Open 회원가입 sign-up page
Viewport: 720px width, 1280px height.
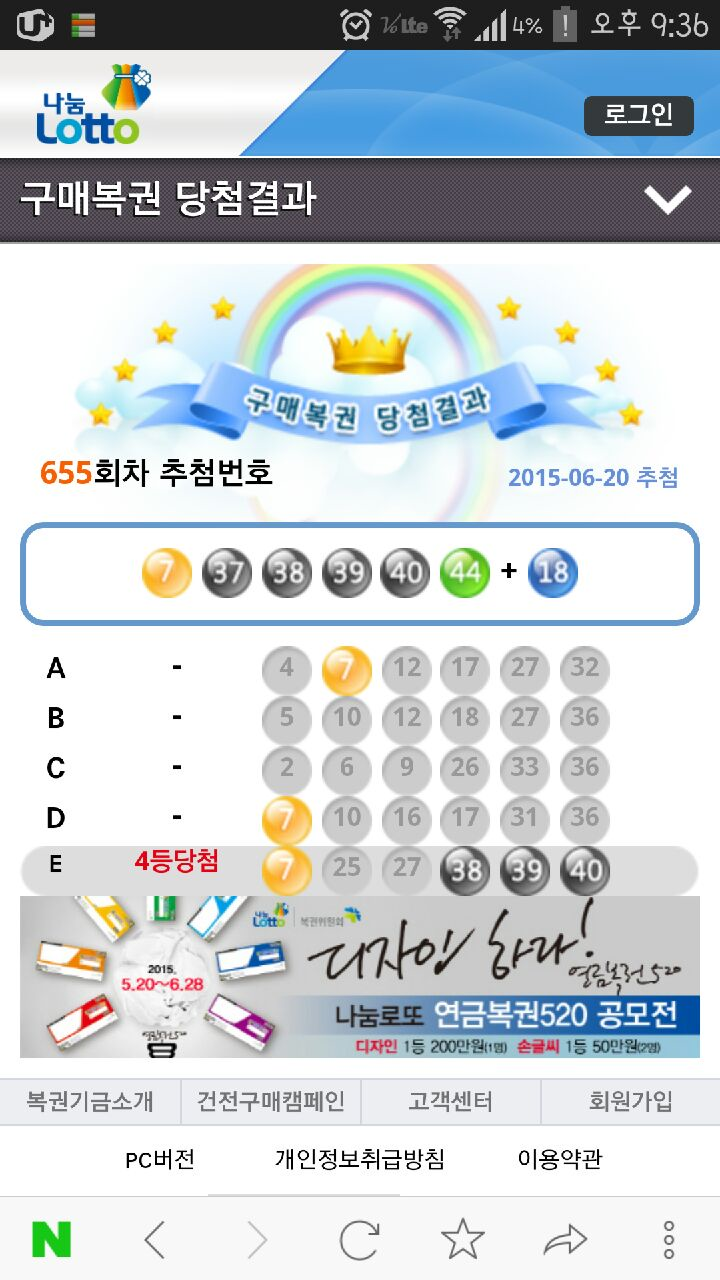coord(630,1102)
